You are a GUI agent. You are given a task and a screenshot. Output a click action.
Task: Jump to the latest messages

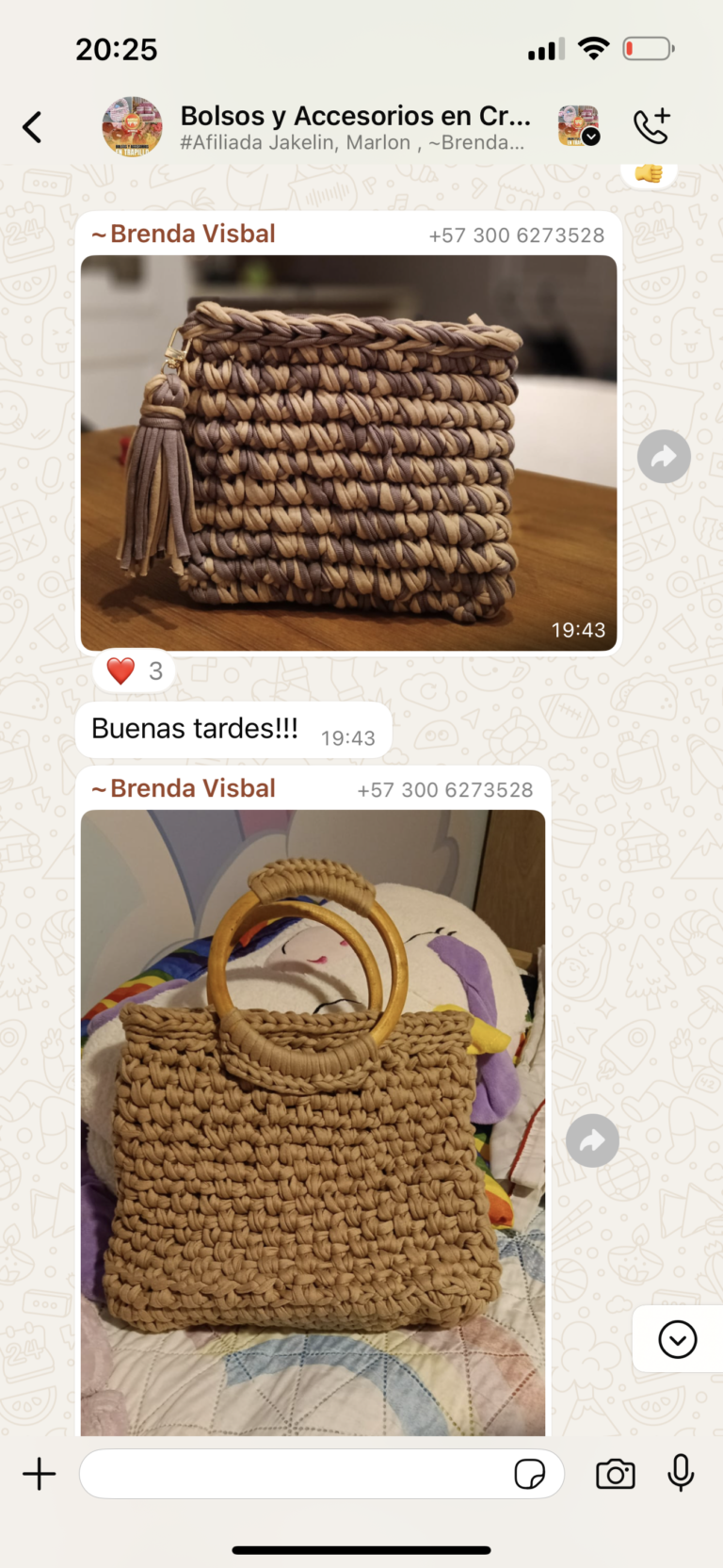(x=677, y=1339)
